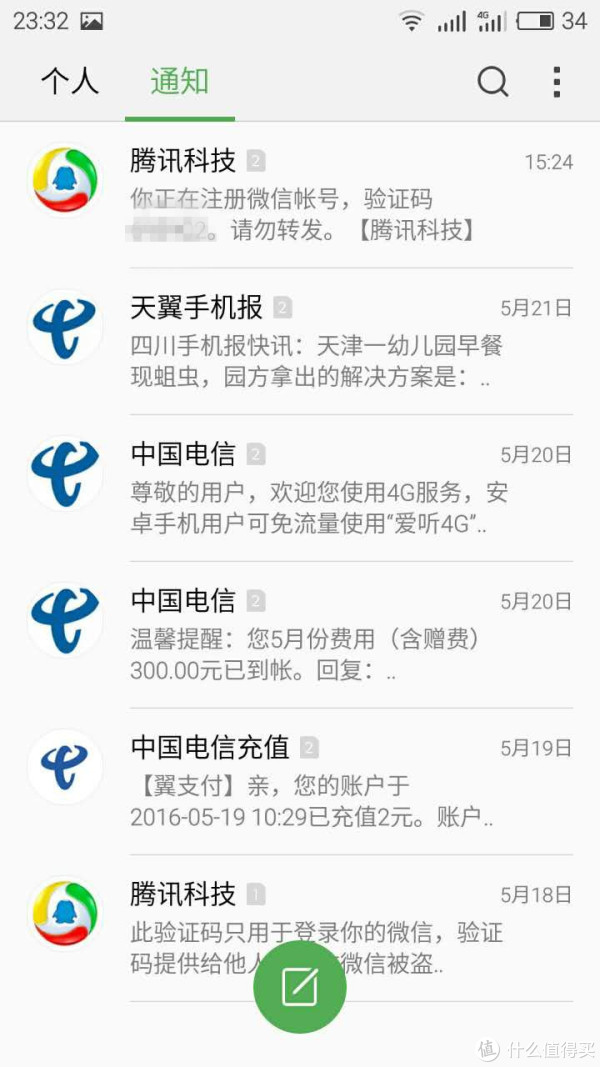This screenshot has height=1067, width=600.
Task: Open the 中国电信 message about 4G服务
Action: click(x=300, y=488)
